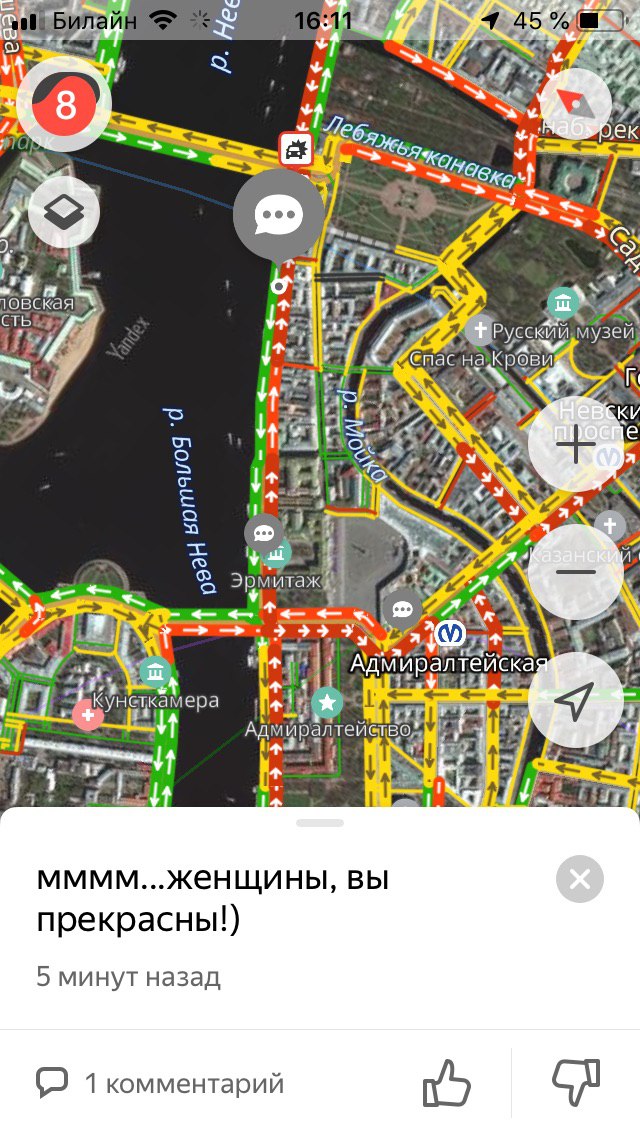Select the Адмиралтейская metro station marker
Viewport: 640px width, 1136px height.
pos(450,633)
